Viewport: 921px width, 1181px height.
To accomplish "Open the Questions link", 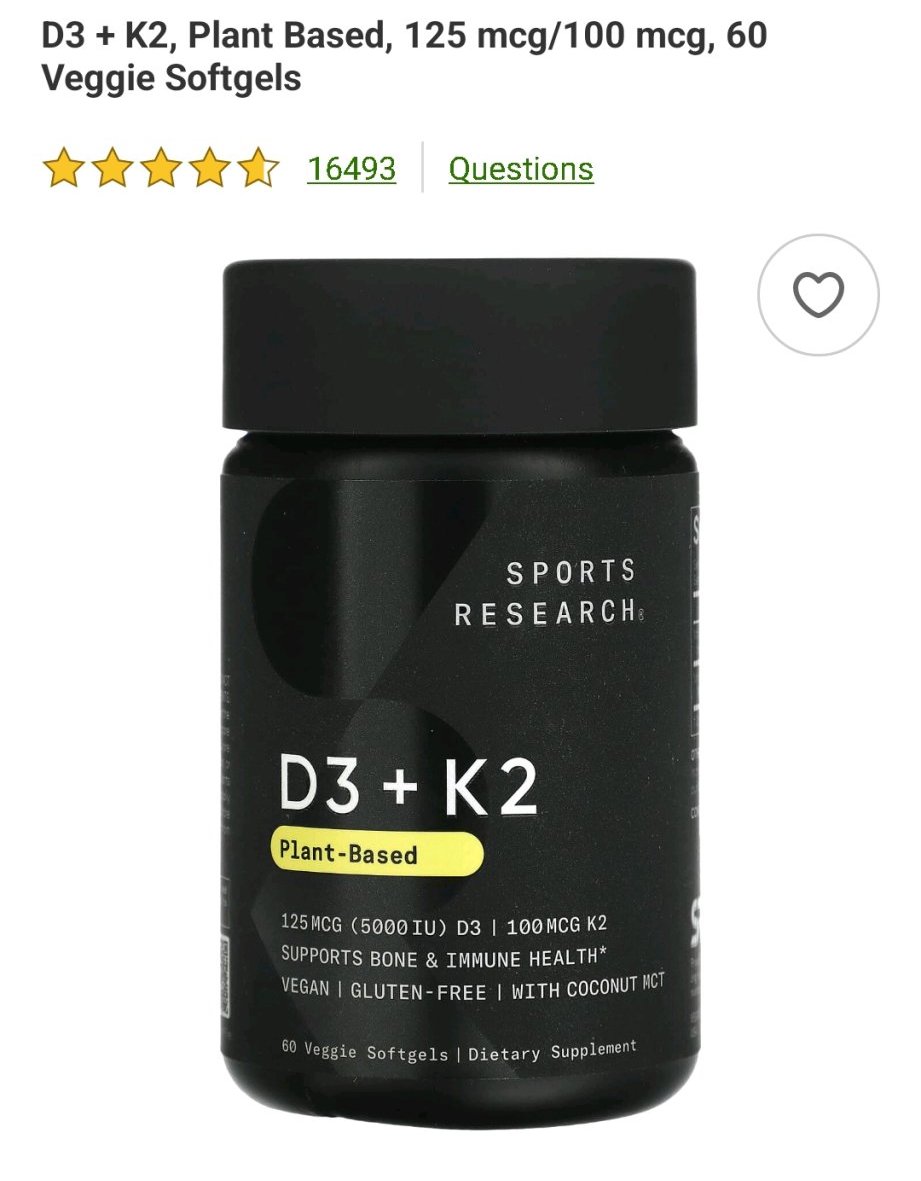I will point(521,169).
